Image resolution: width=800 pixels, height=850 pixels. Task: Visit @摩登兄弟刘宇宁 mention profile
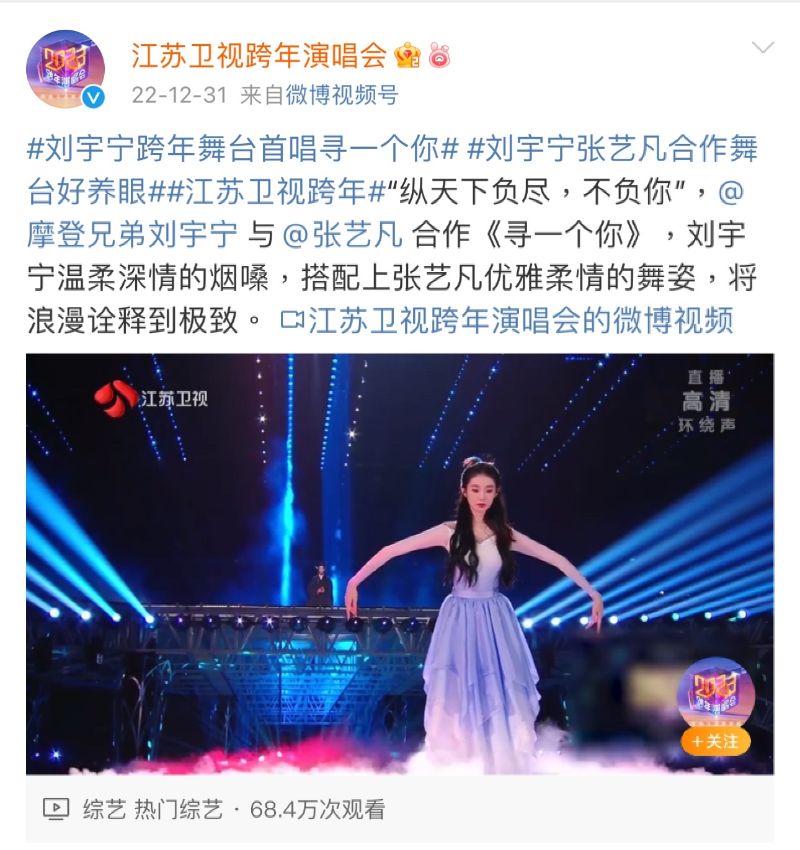[132, 236]
